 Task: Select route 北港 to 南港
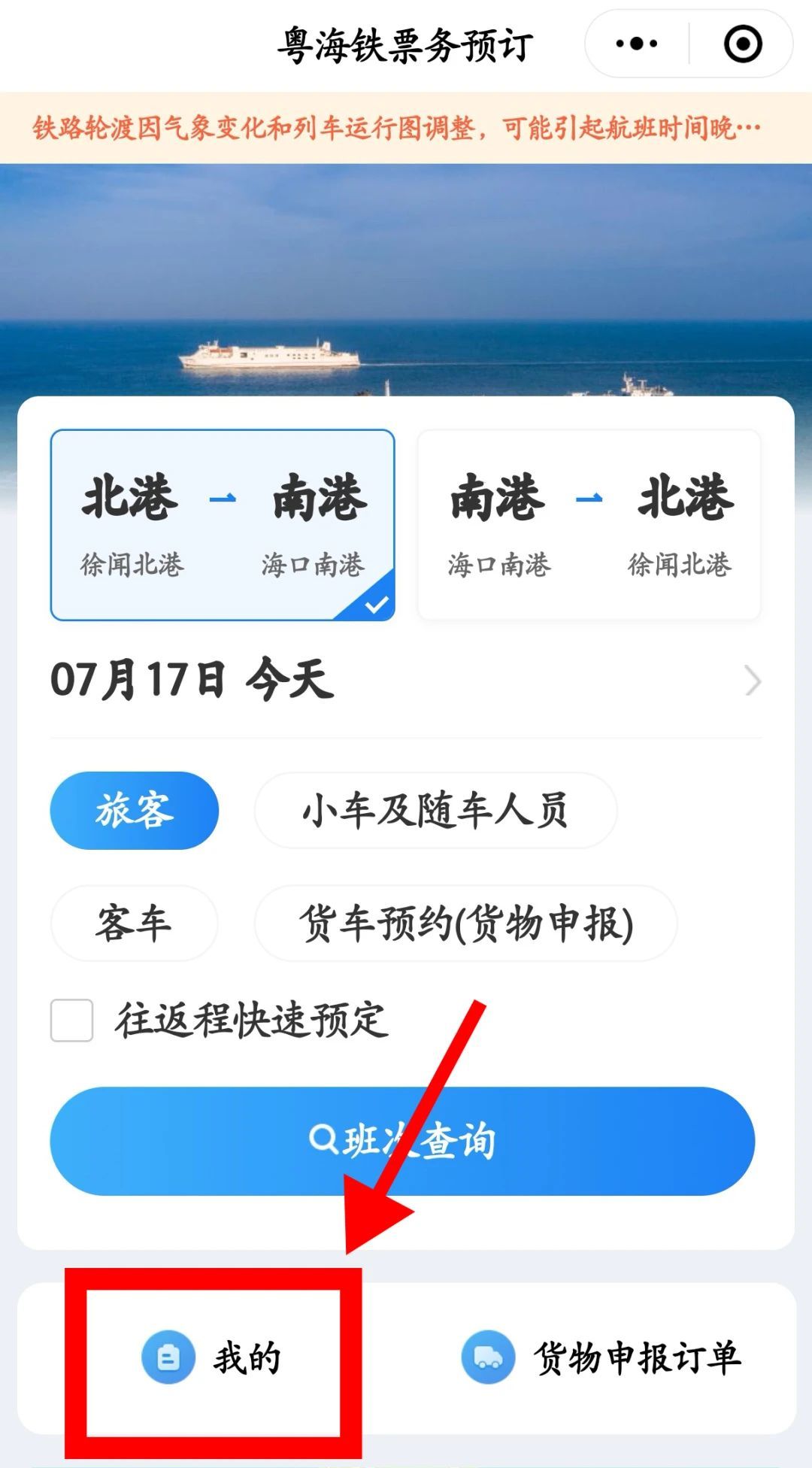tap(223, 525)
